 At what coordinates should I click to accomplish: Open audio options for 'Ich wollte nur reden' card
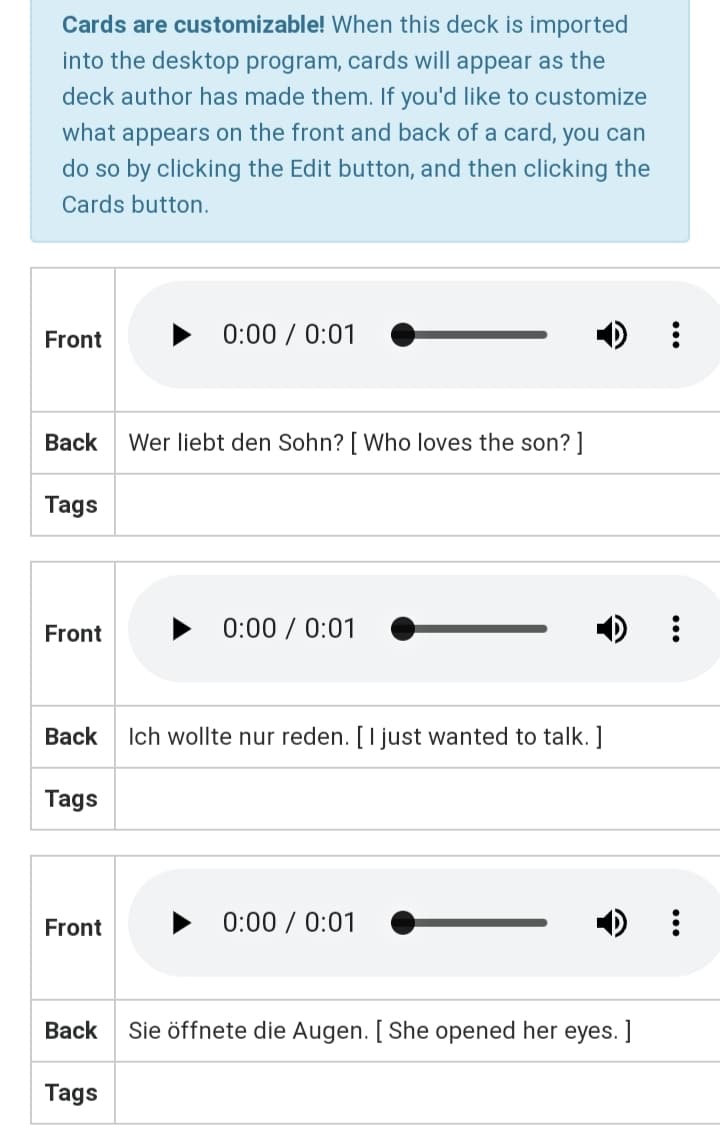click(x=677, y=629)
